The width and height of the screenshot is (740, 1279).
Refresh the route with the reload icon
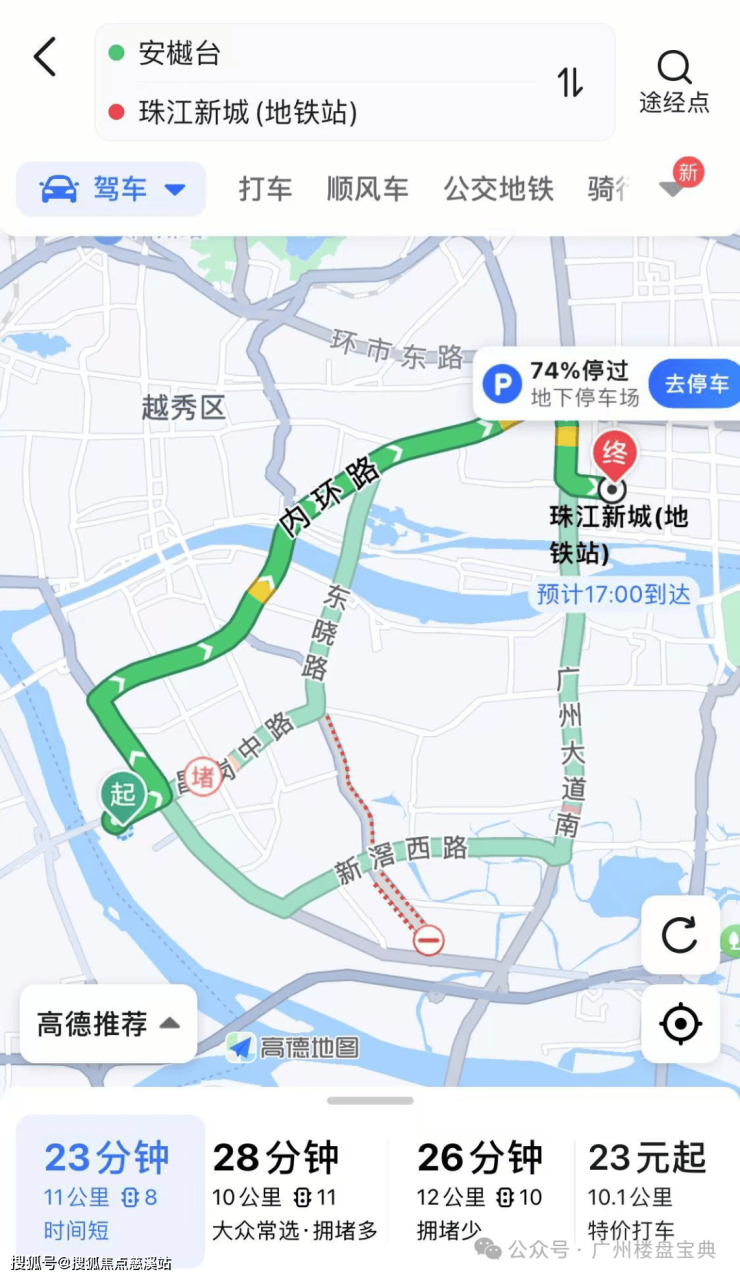(x=680, y=935)
